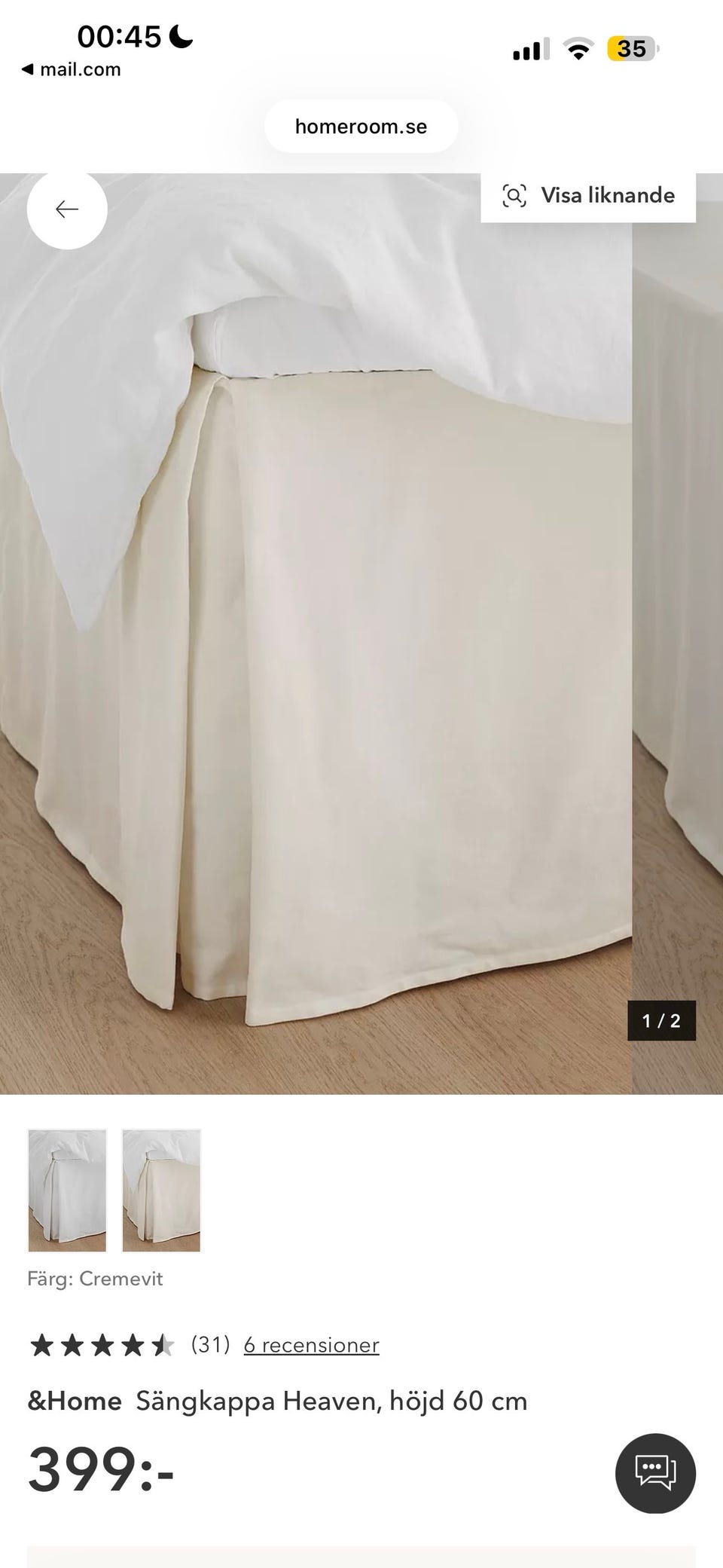Open the 6 recensioner reviews link
The image size is (723, 1568).
point(311,1345)
